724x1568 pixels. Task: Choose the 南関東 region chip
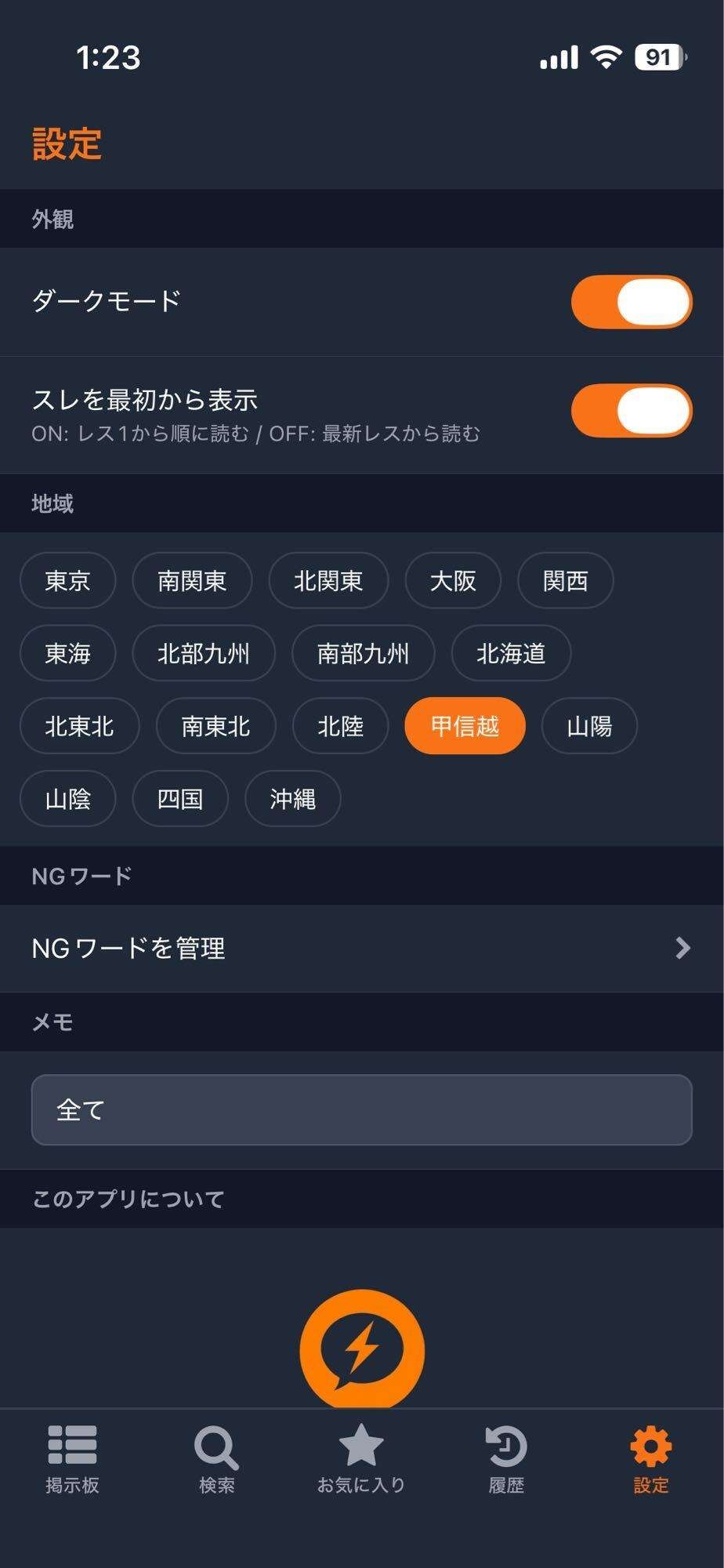192,581
